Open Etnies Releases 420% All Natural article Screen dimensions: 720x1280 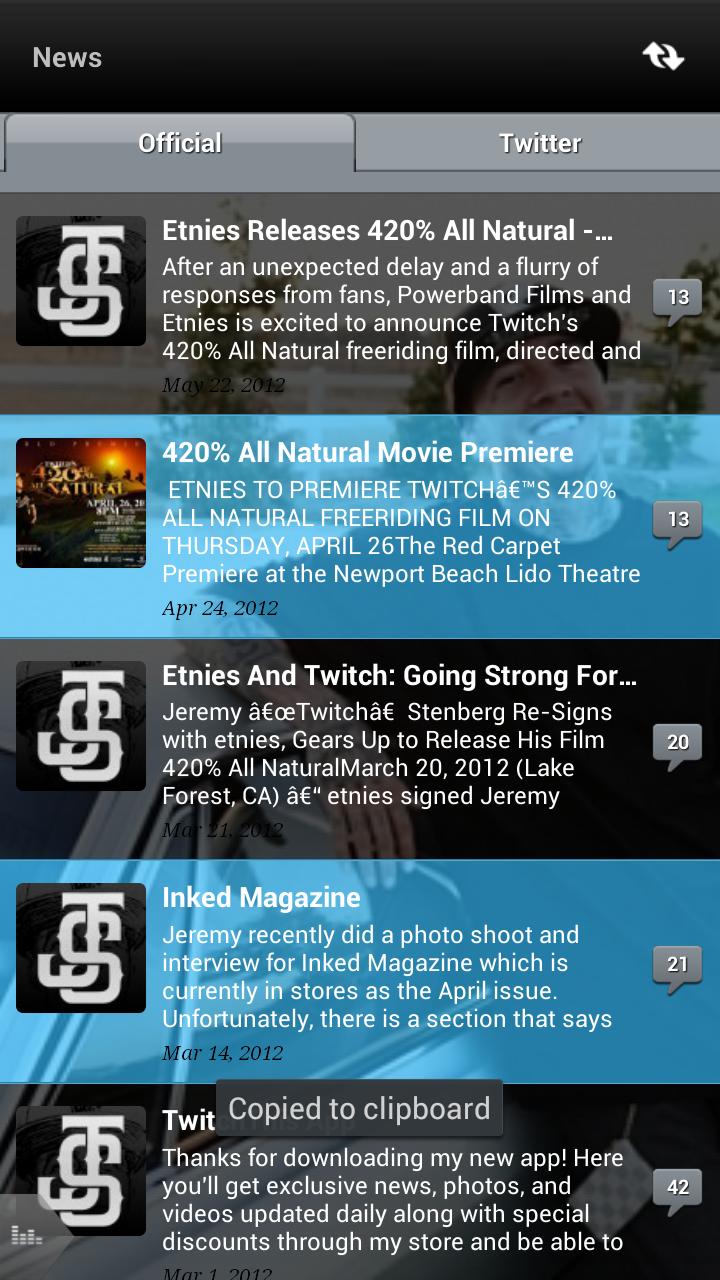coord(387,231)
